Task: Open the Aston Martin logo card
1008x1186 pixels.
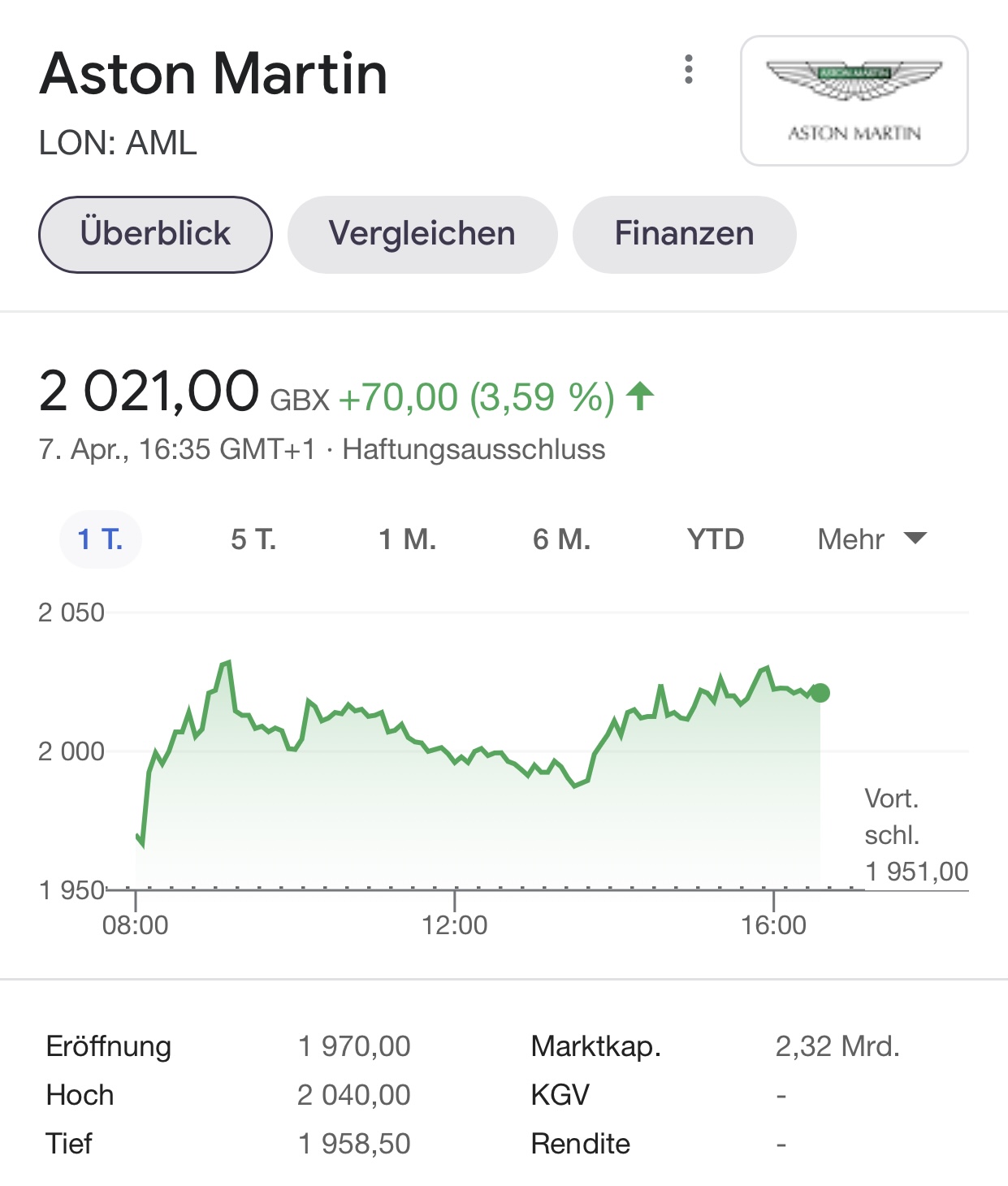Action: 854,101
